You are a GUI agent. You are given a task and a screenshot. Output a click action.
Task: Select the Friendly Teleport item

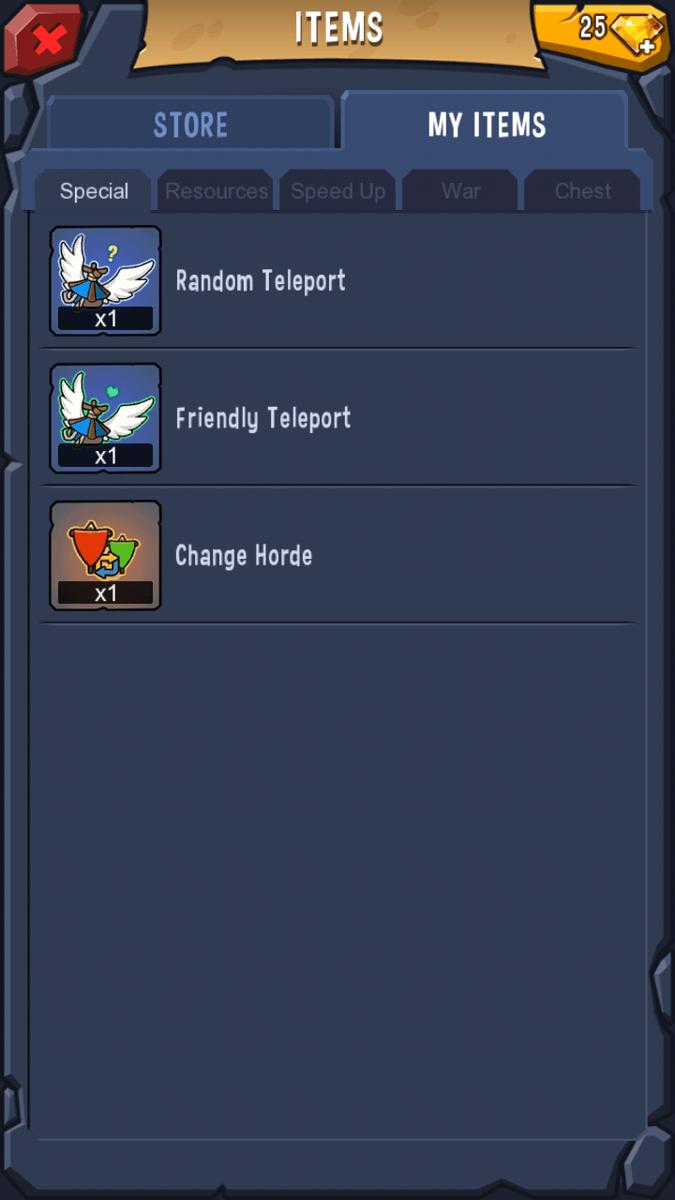(337, 418)
